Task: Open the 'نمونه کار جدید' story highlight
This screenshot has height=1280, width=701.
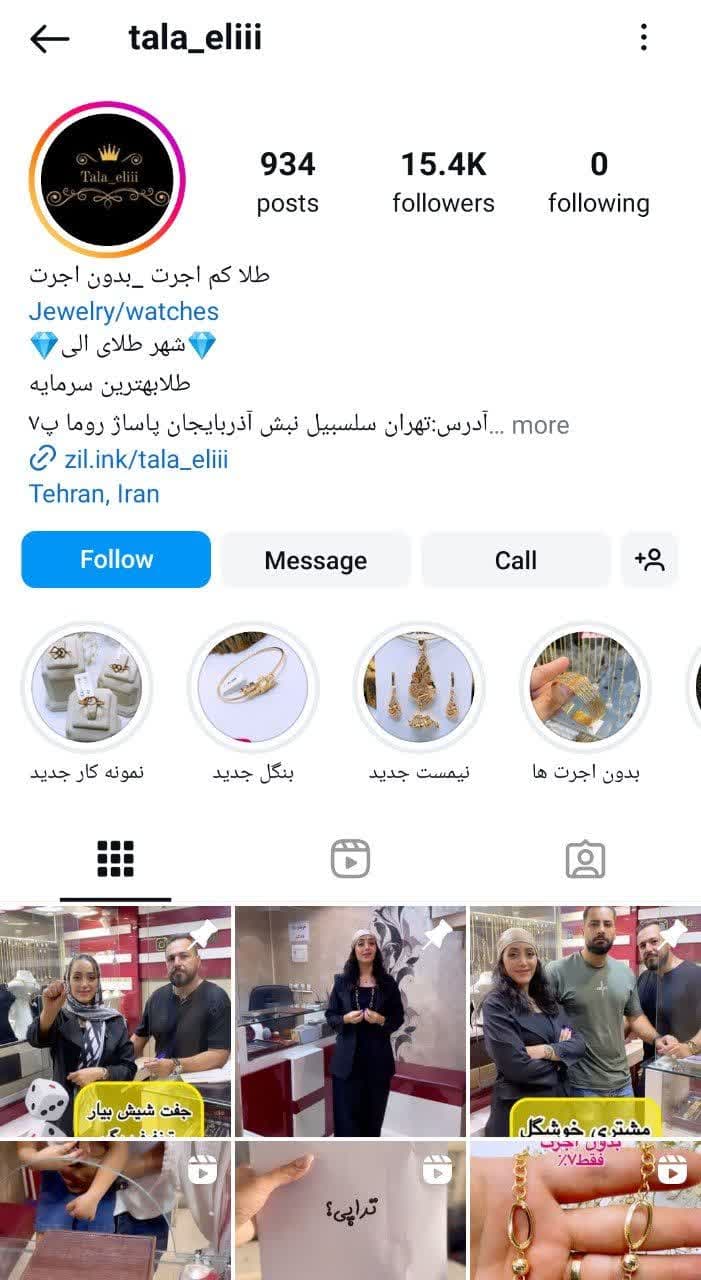Action: click(87, 687)
